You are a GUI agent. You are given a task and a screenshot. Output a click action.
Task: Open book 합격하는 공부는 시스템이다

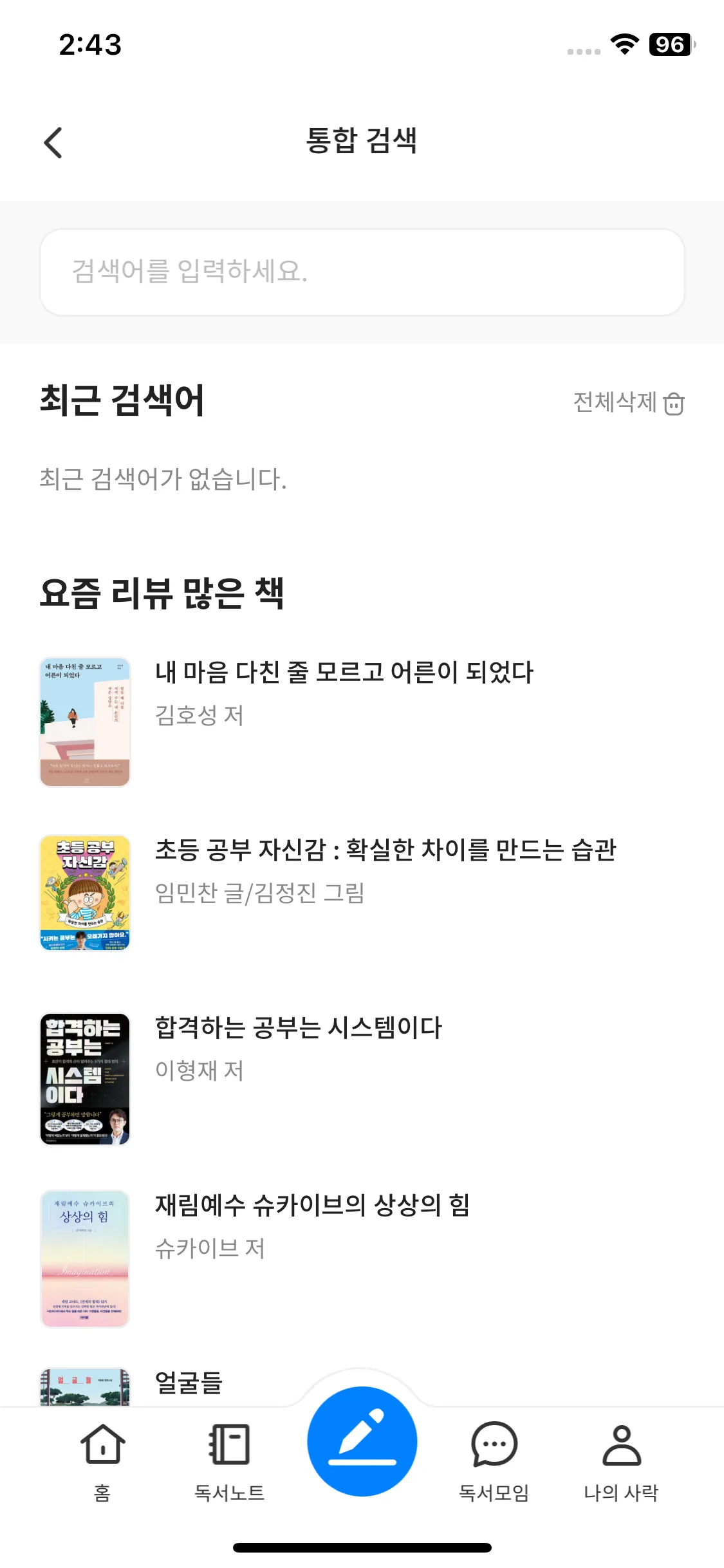coord(299,1029)
